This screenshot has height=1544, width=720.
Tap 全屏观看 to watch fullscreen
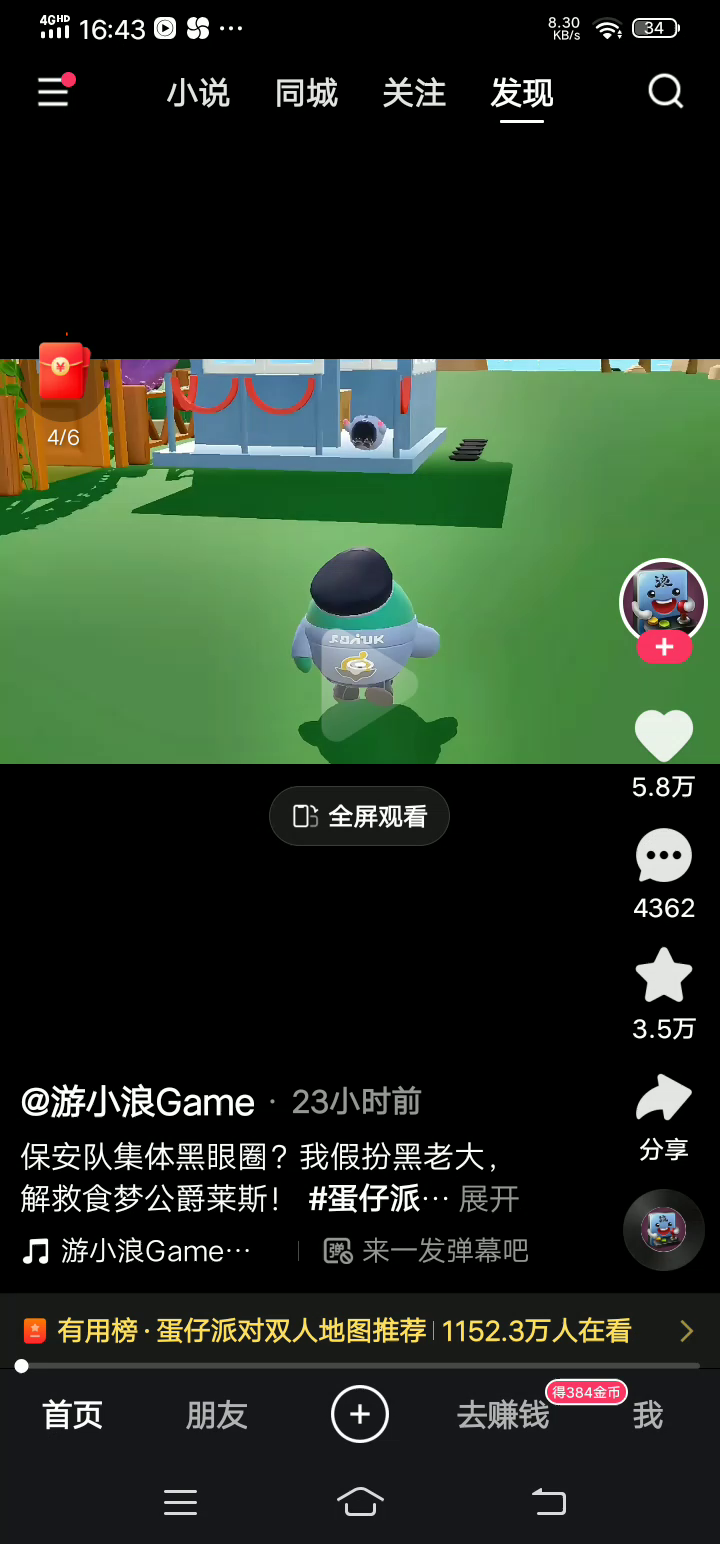360,816
